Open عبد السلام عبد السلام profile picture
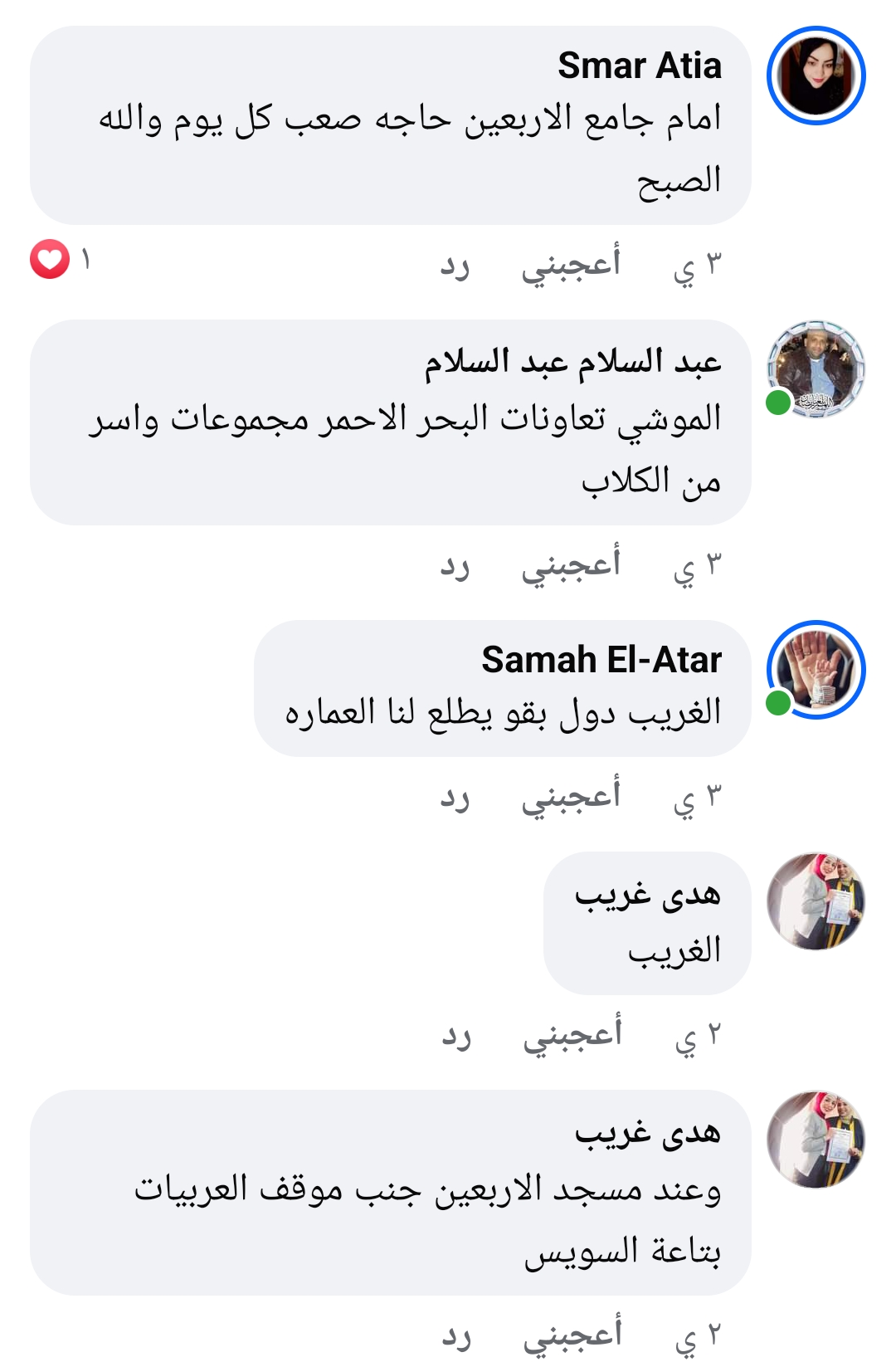 point(816,369)
